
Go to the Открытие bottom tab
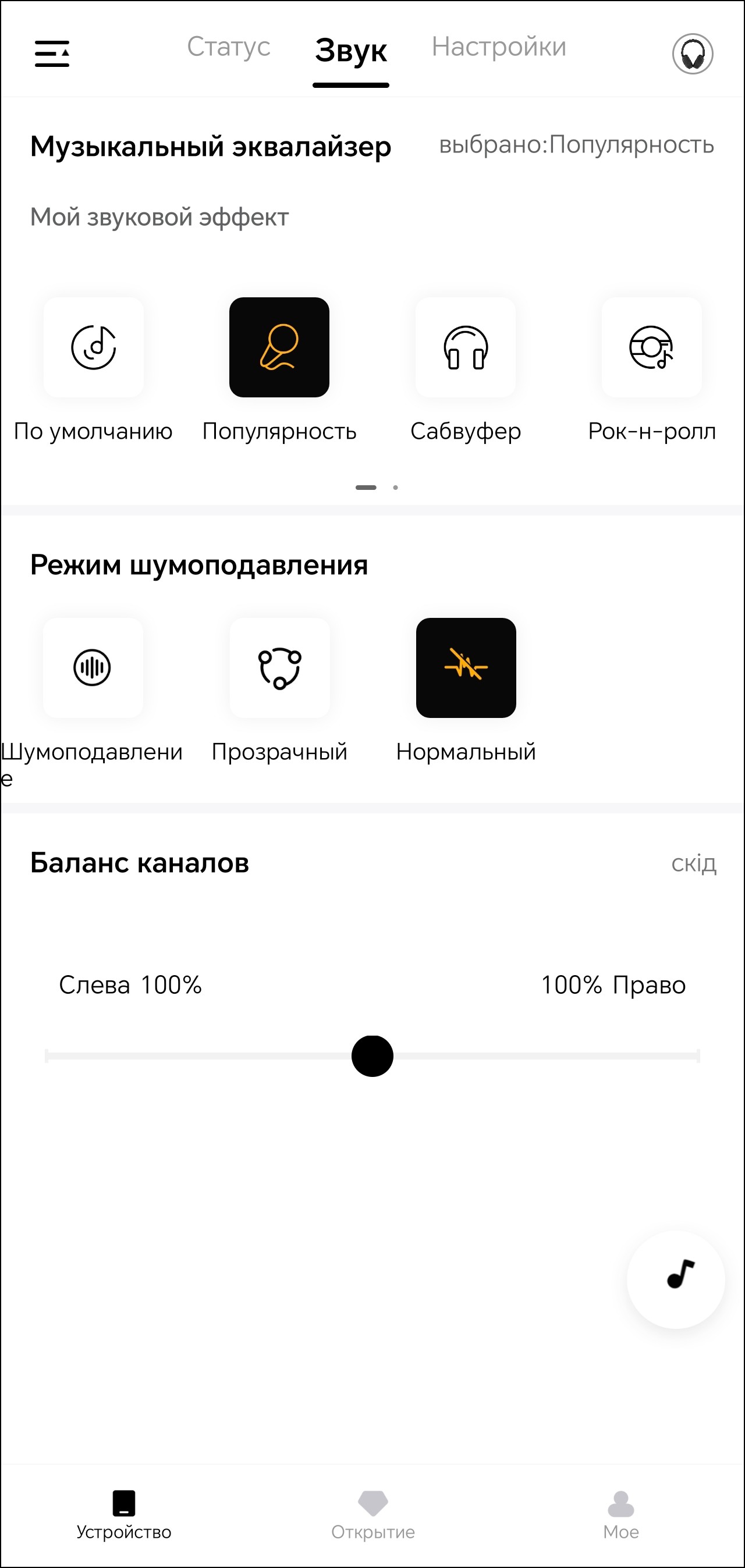pos(373,1514)
